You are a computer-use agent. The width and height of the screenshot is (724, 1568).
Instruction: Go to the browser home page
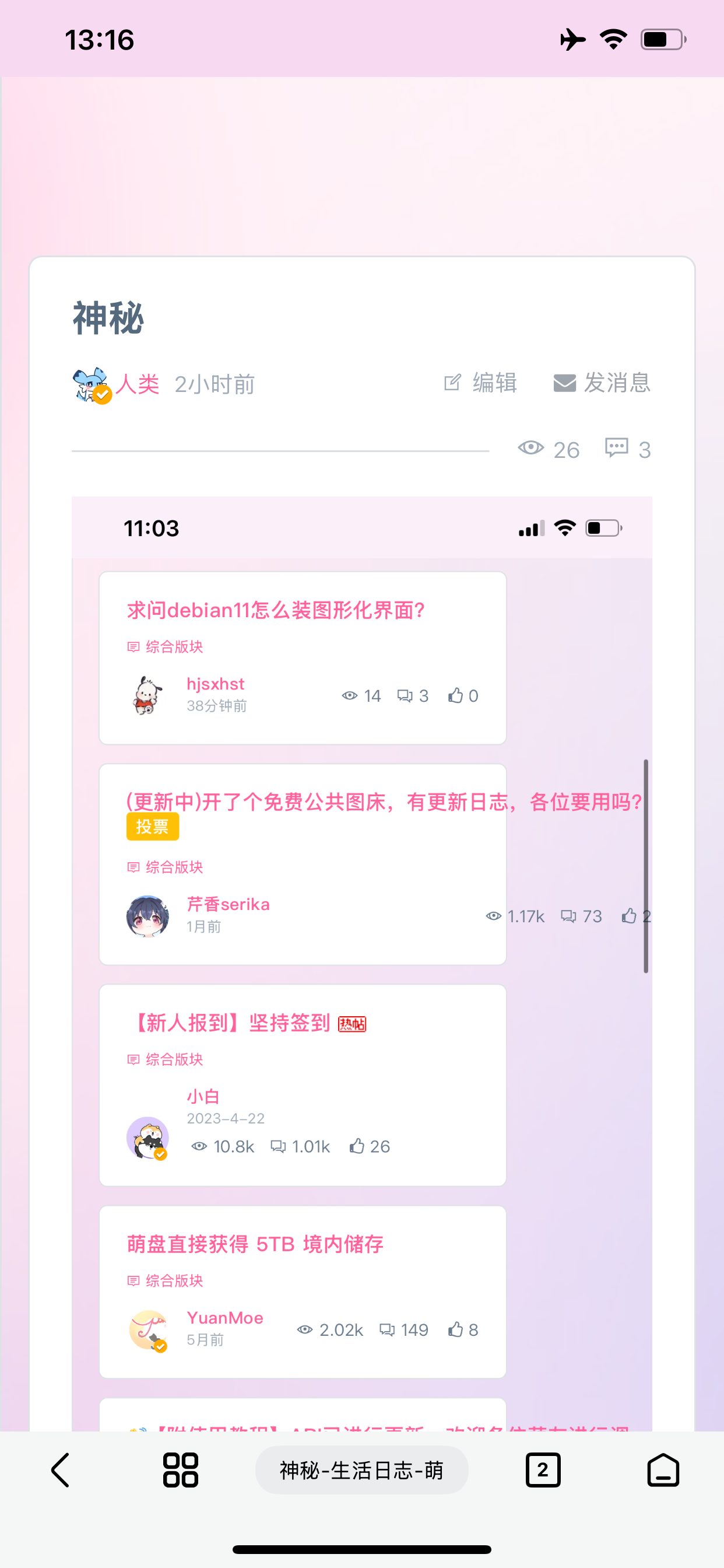[x=663, y=1470]
